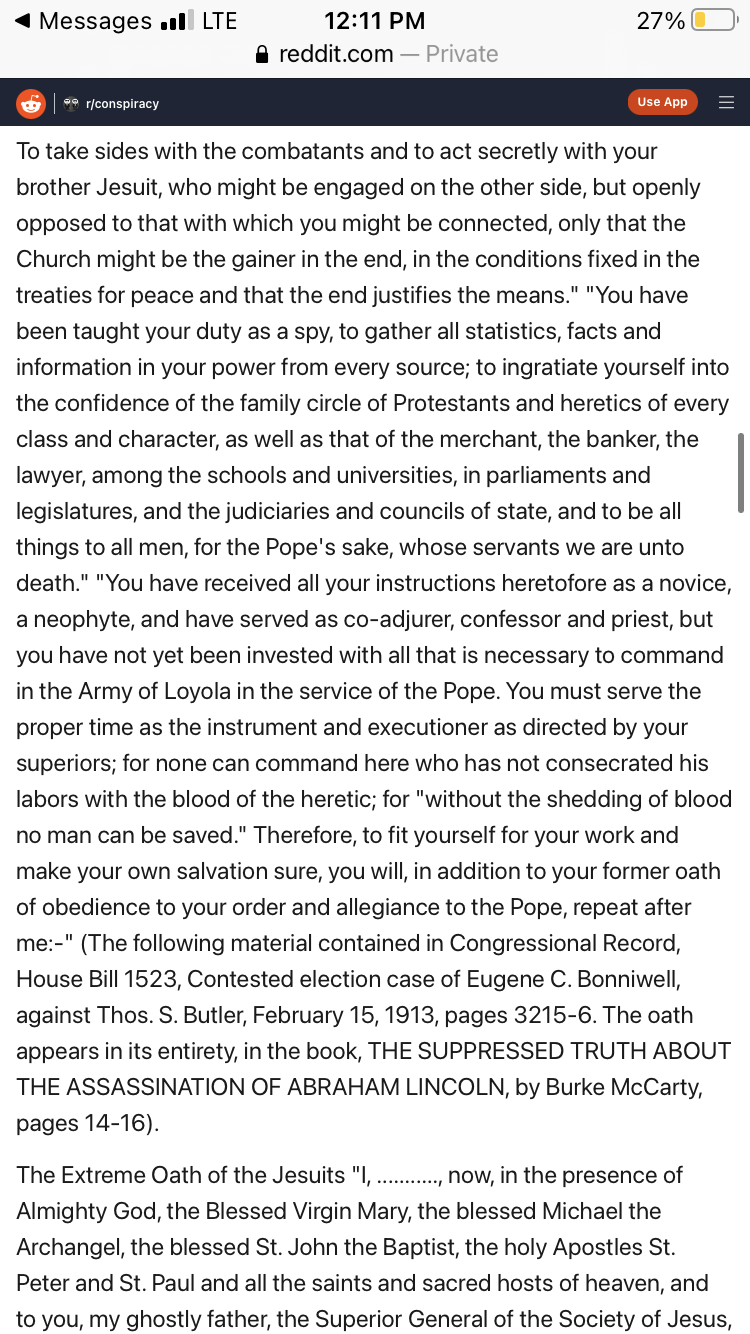Open the hamburger menu
Screen dimensions: 750x1334
click(727, 102)
